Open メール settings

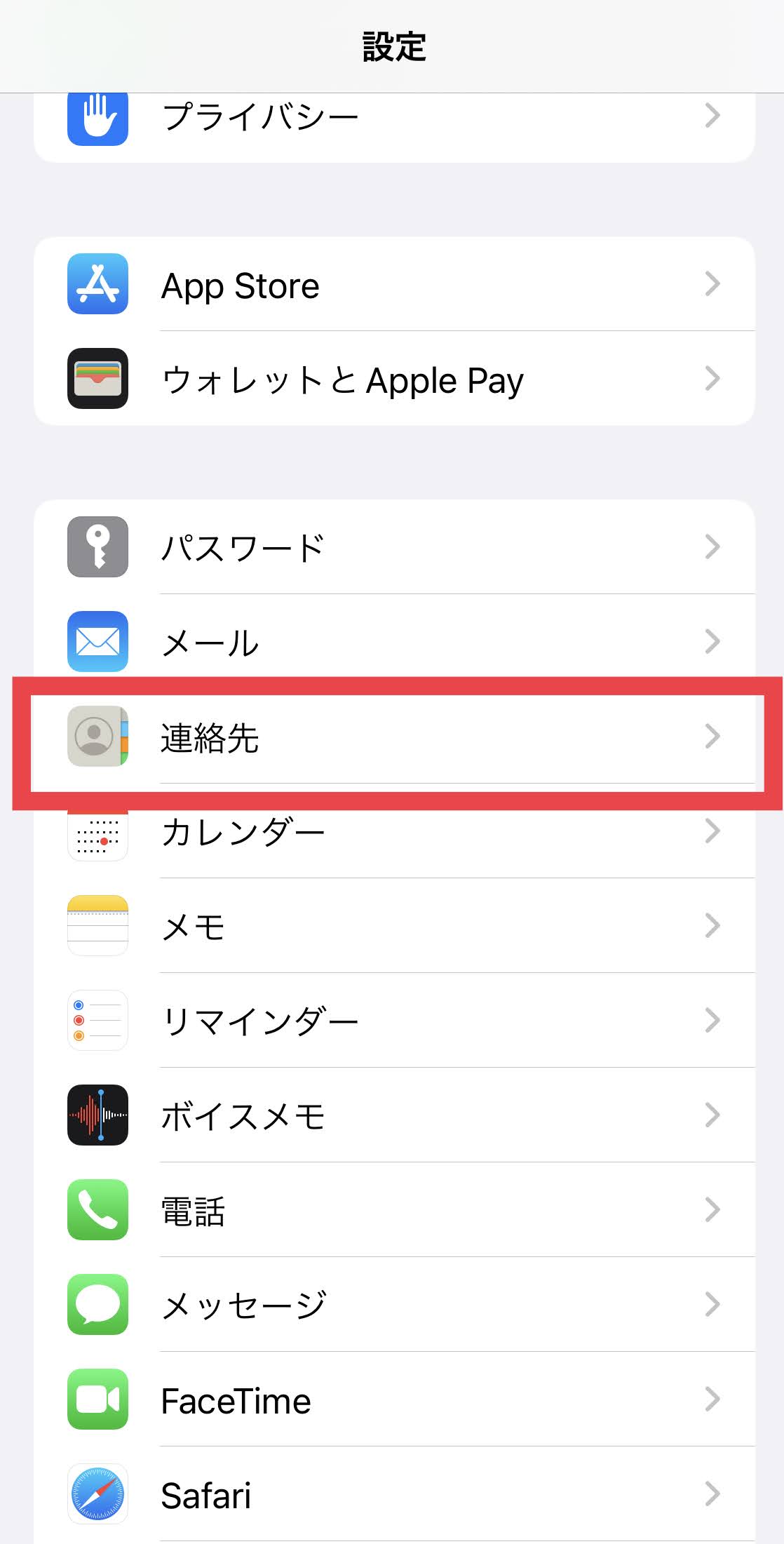pos(393,642)
